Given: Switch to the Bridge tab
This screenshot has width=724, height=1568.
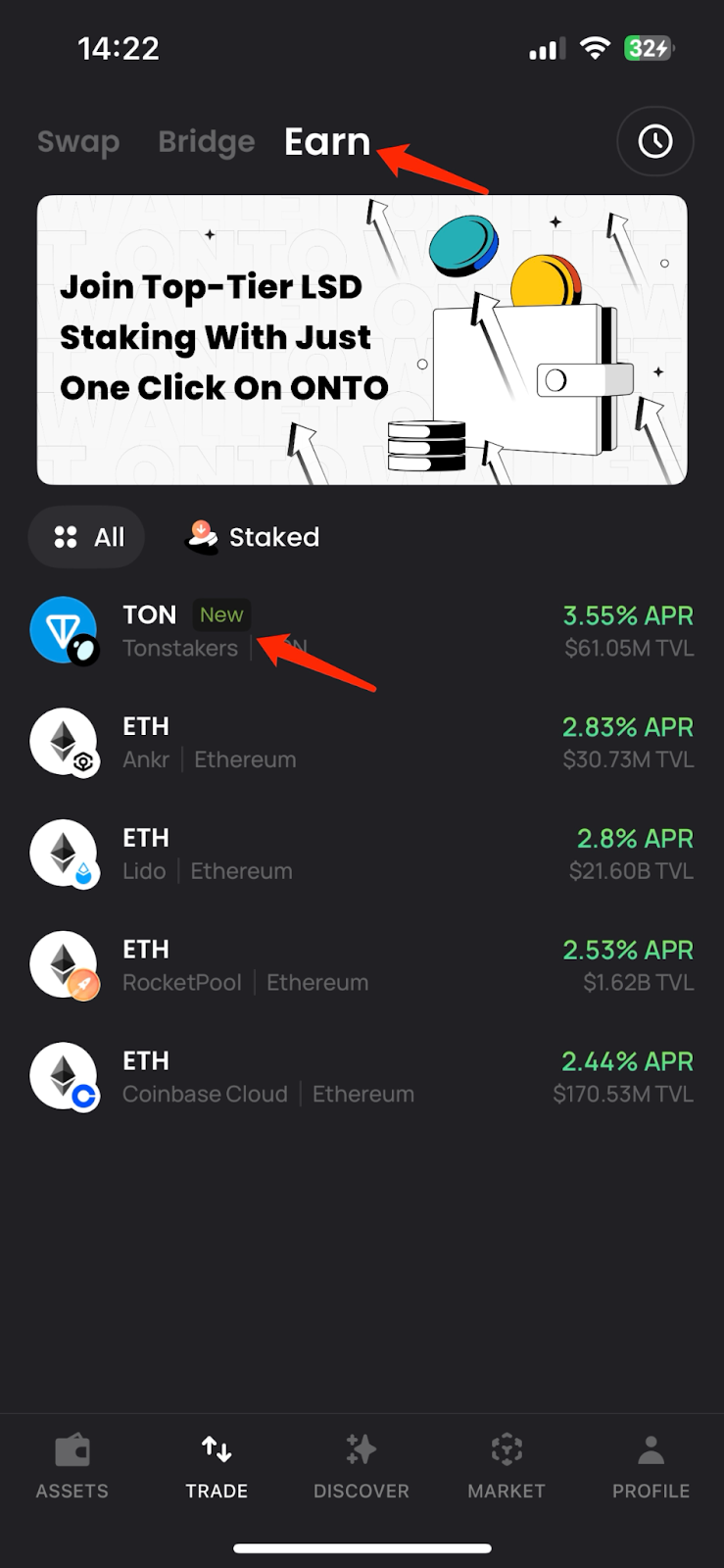Looking at the screenshot, I should (x=206, y=142).
